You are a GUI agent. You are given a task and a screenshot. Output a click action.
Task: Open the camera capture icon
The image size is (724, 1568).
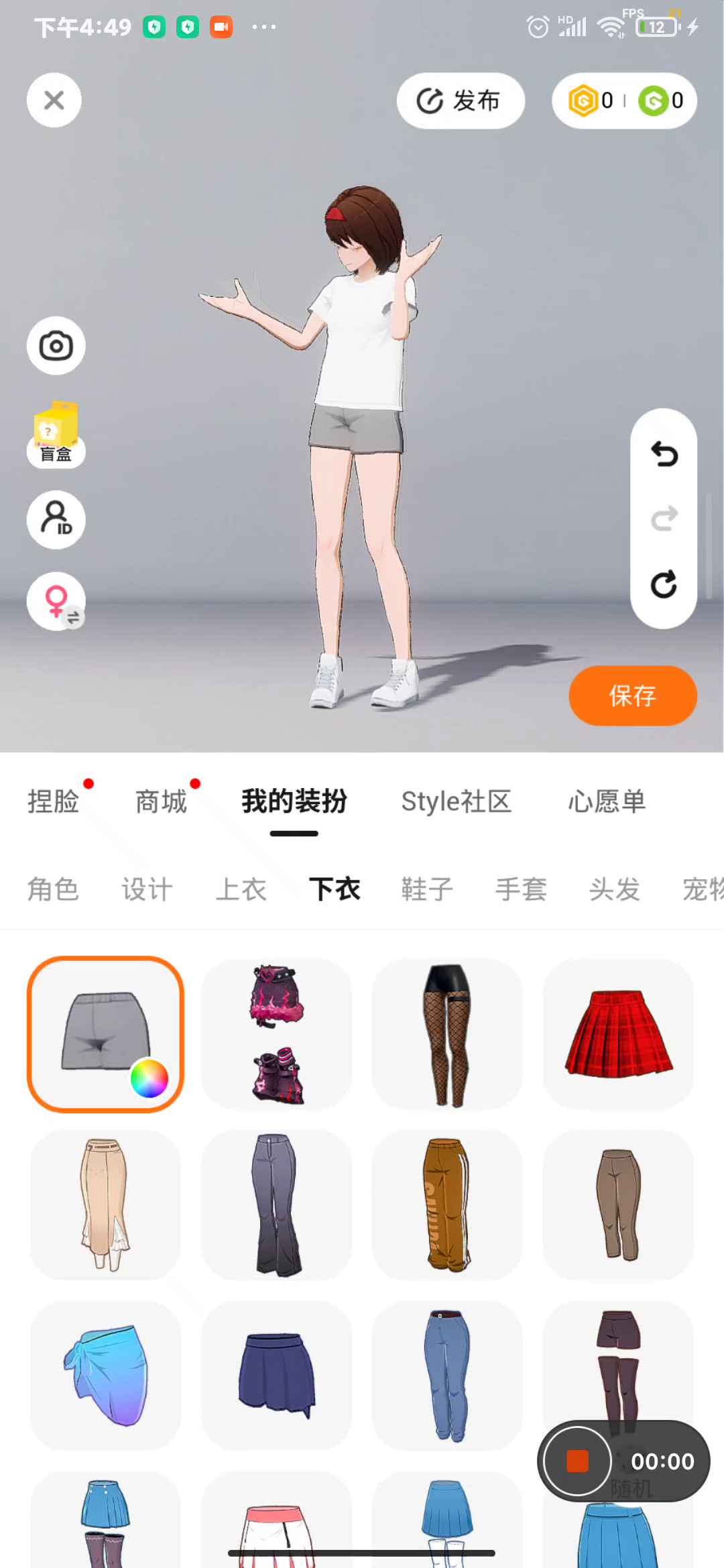pos(56,346)
